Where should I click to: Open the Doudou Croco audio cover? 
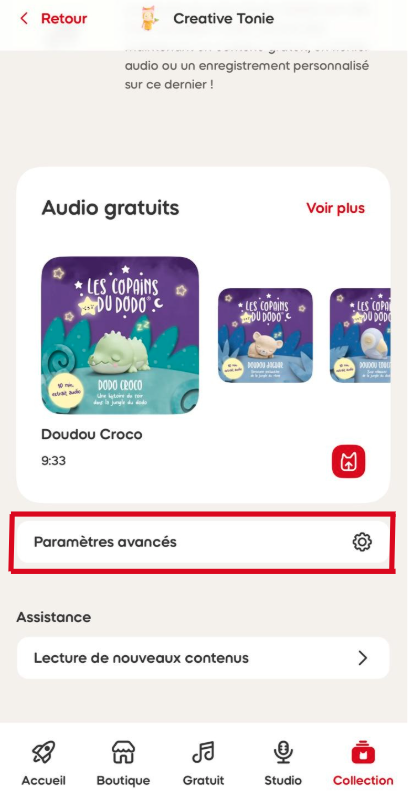(120, 335)
